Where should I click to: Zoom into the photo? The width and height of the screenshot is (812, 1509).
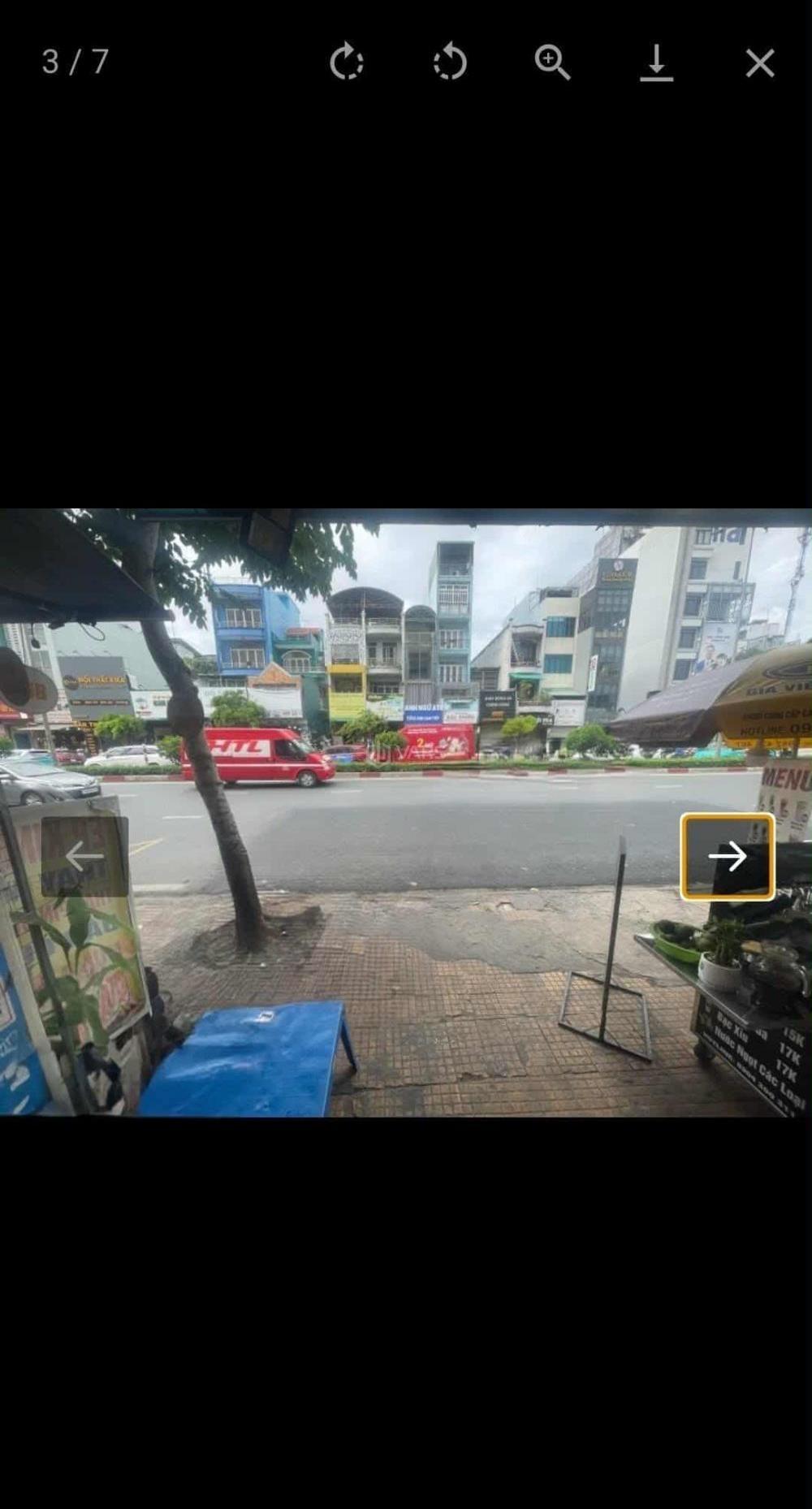click(x=552, y=62)
